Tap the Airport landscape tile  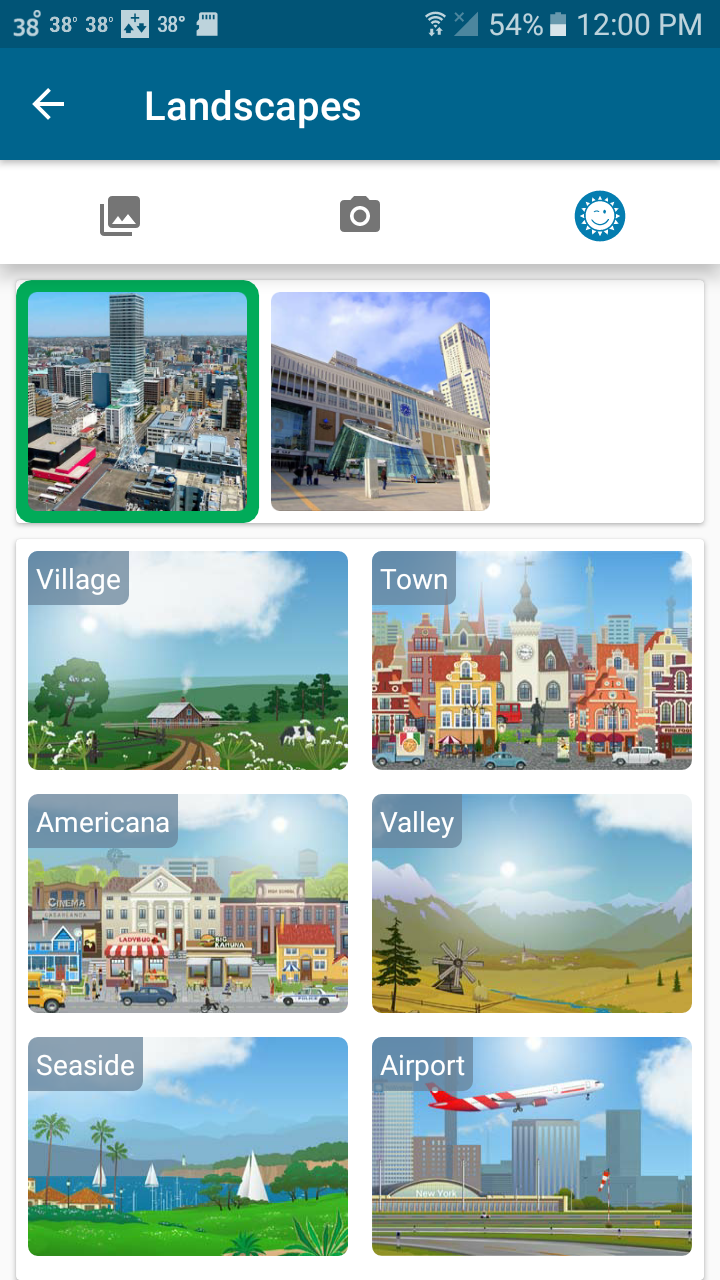pyautogui.click(x=532, y=1146)
